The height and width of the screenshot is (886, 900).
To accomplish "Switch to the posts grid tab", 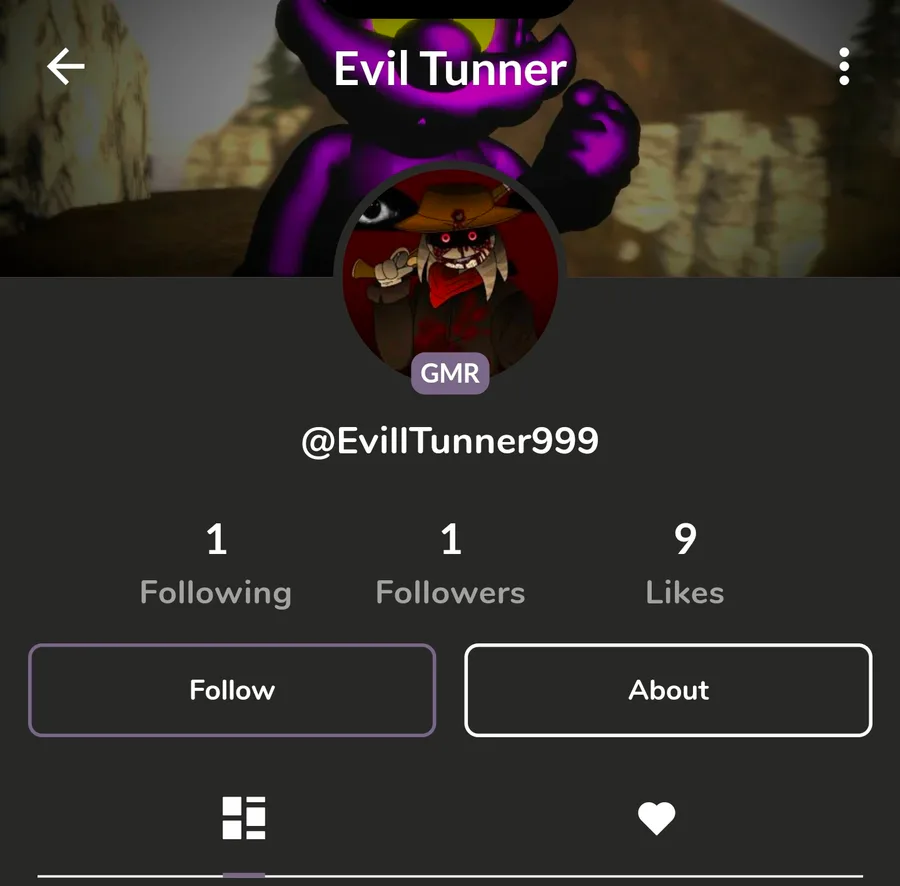I will pyautogui.click(x=244, y=818).
